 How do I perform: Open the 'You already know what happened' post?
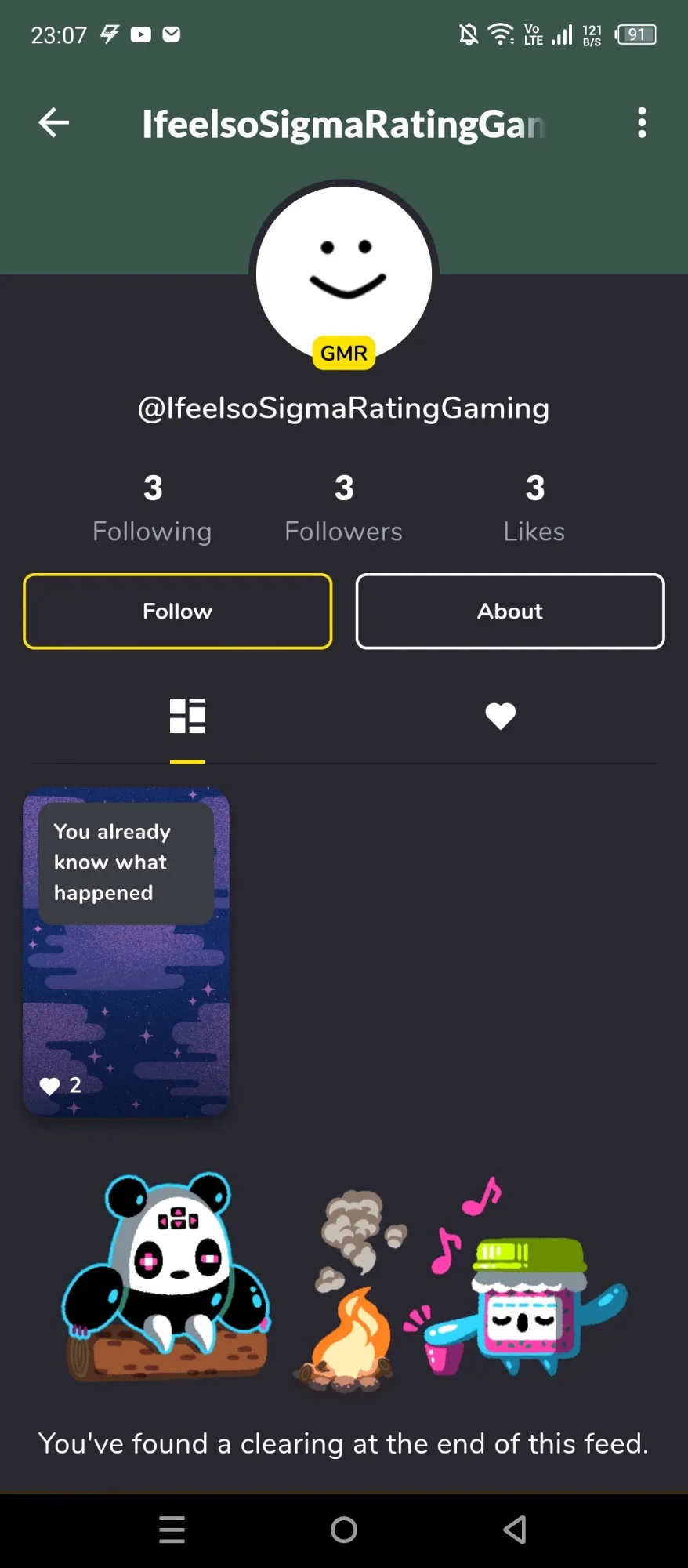126,951
